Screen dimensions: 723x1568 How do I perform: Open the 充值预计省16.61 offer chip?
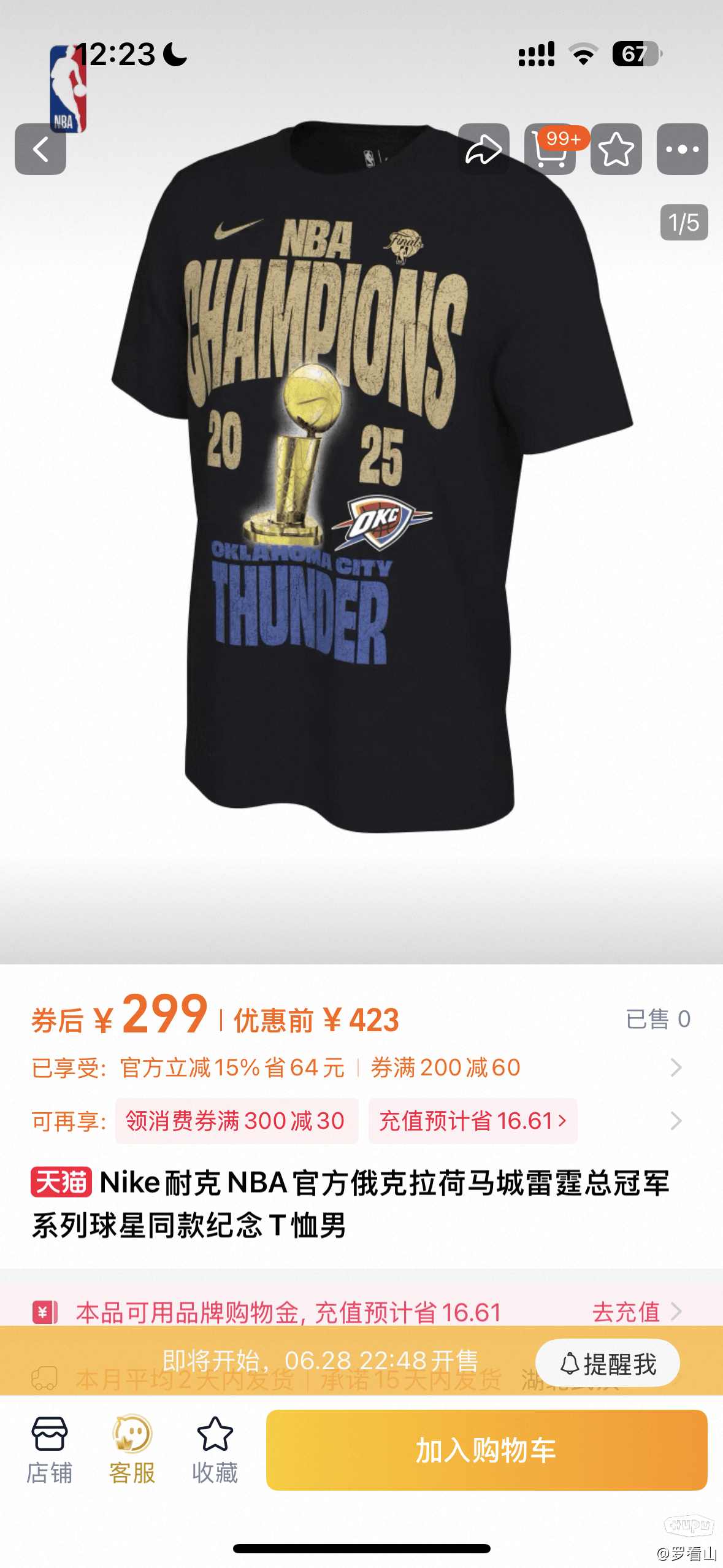[x=473, y=1121]
